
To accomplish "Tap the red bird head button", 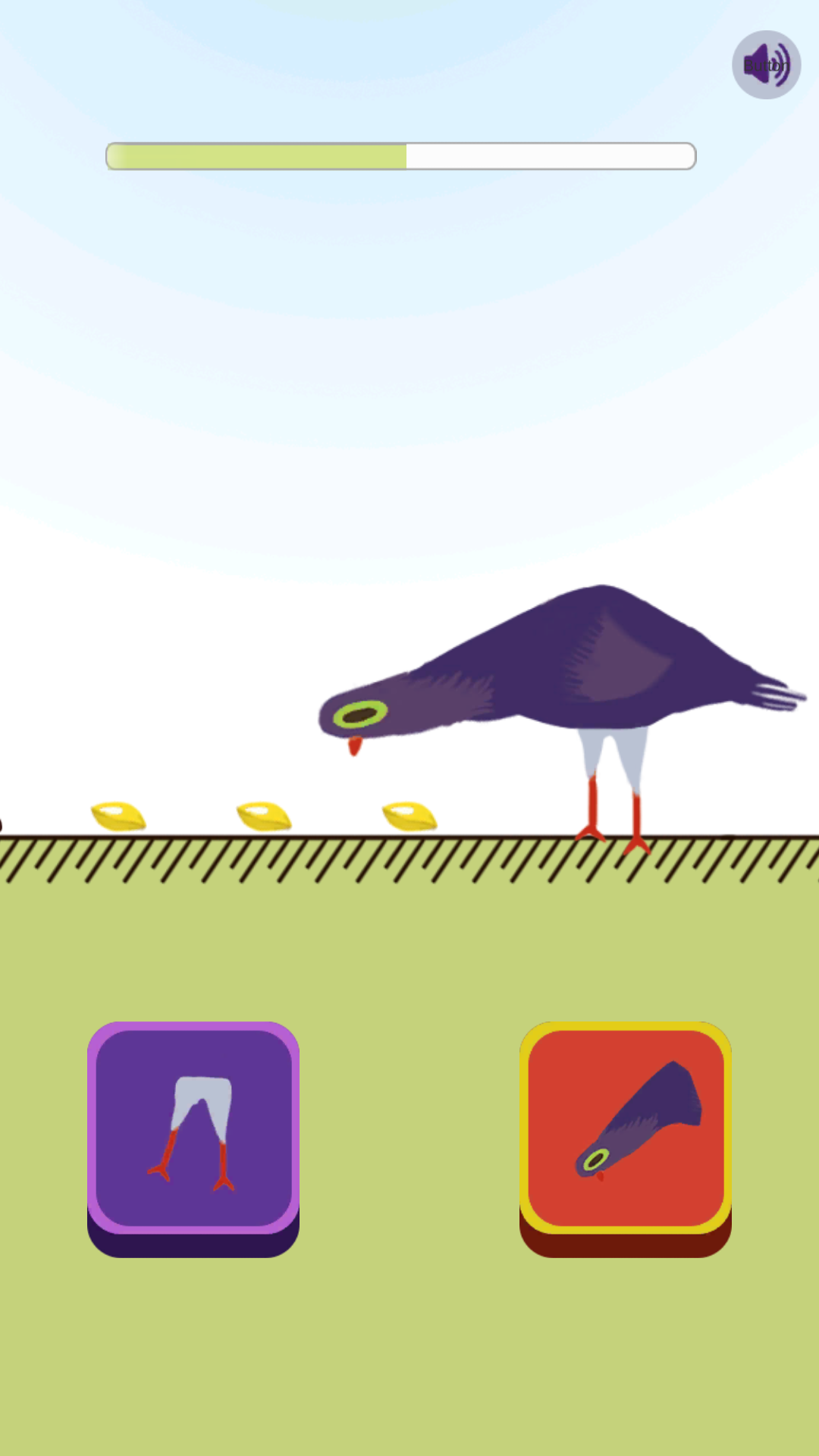I will [x=626, y=1138].
